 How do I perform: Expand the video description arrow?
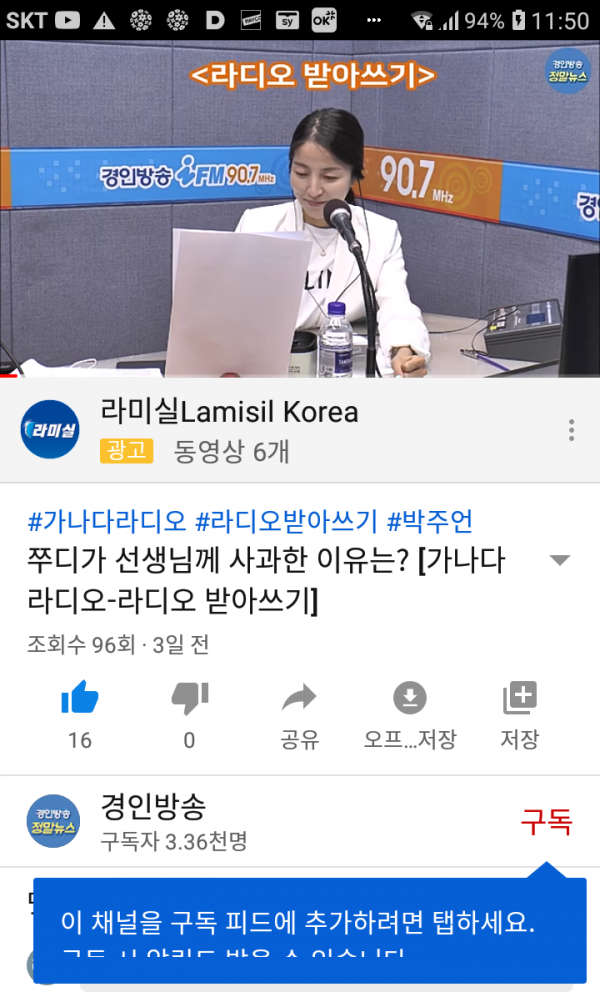pos(560,560)
